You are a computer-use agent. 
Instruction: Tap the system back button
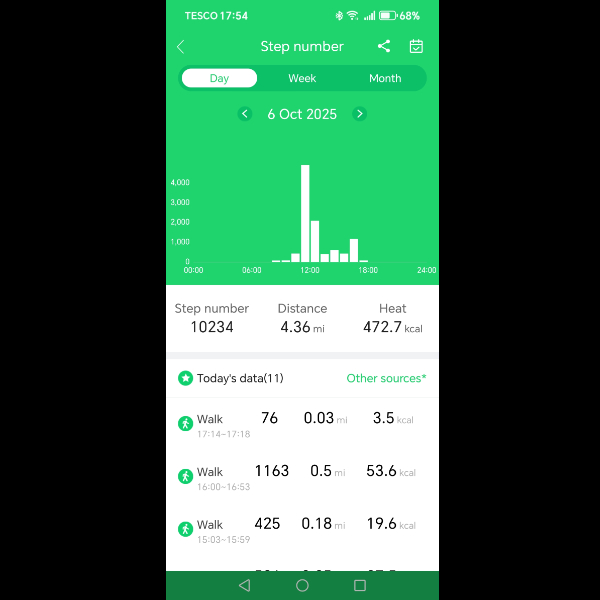(x=244, y=585)
